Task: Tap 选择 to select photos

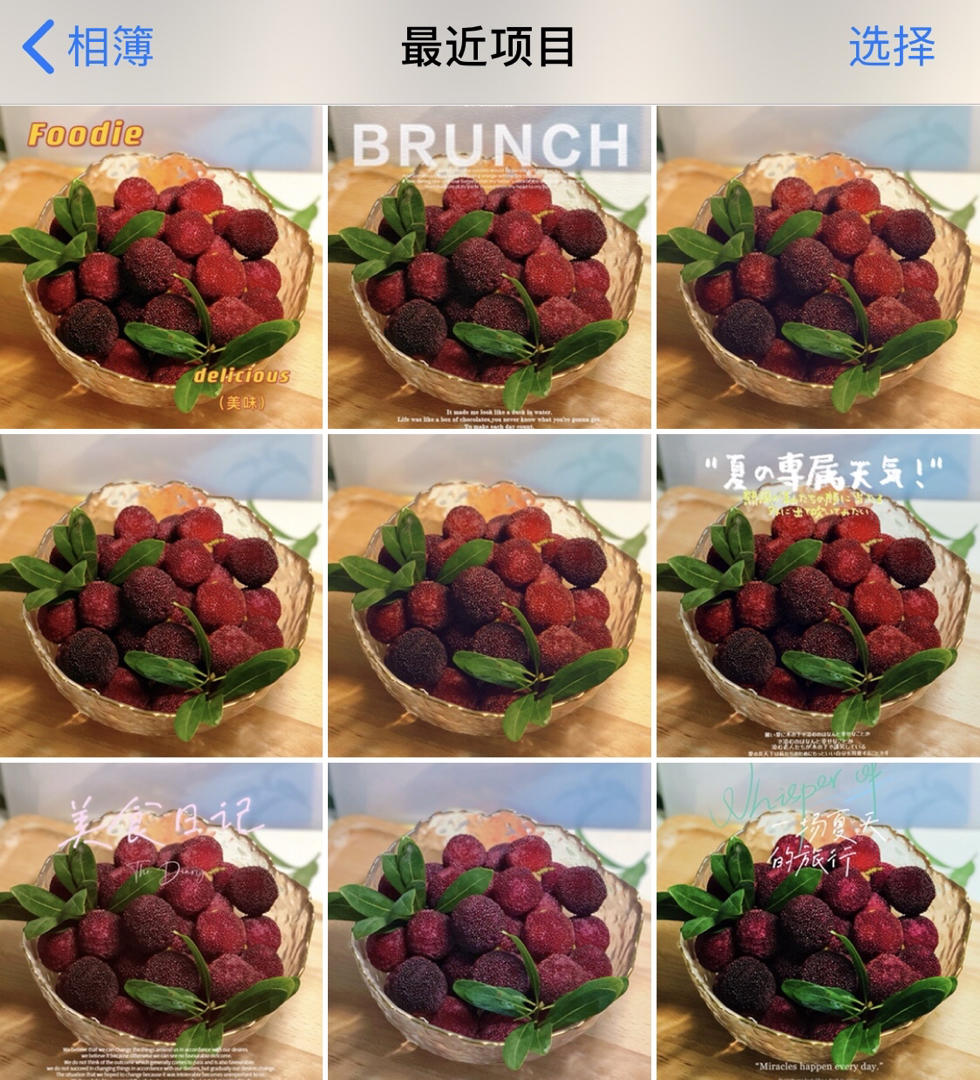Action: click(x=891, y=47)
